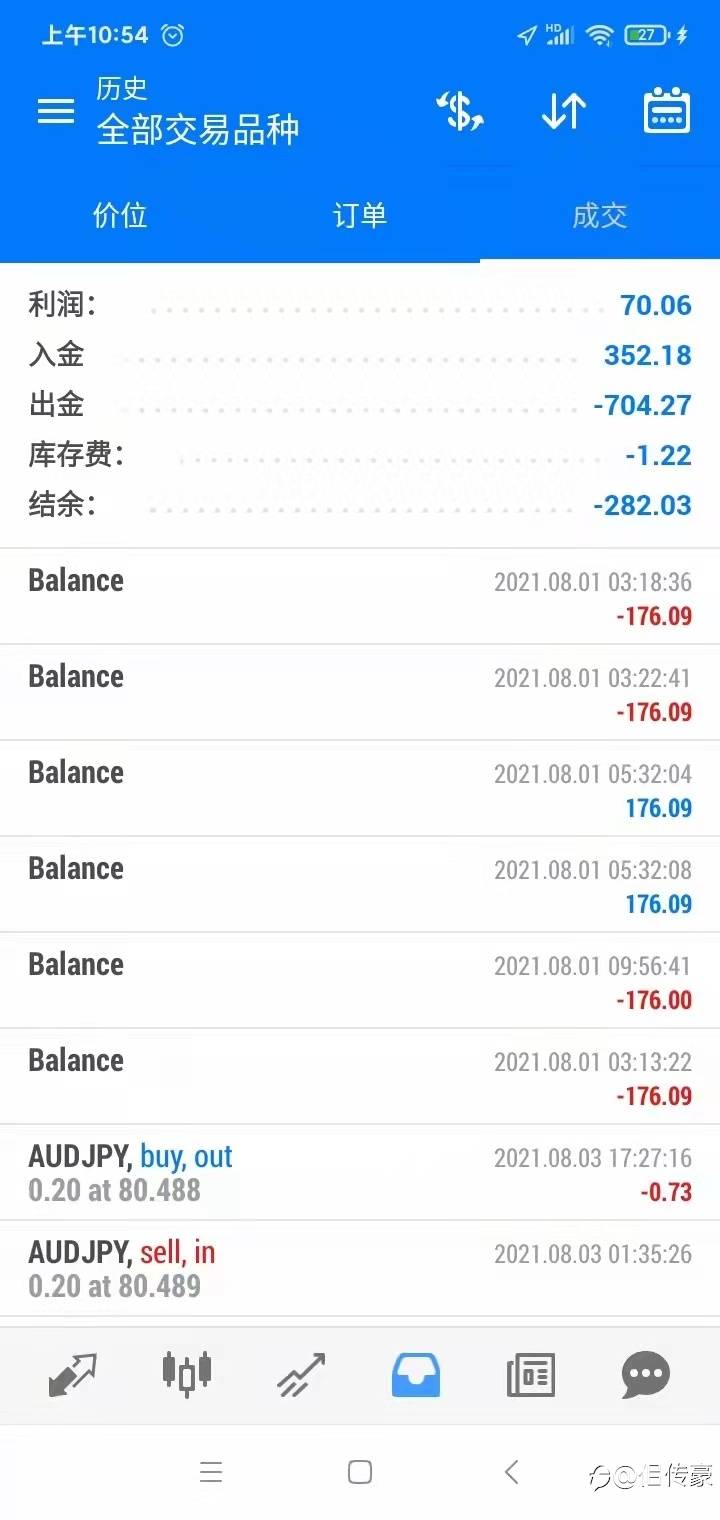Open the news page tab

[531, 1375]
